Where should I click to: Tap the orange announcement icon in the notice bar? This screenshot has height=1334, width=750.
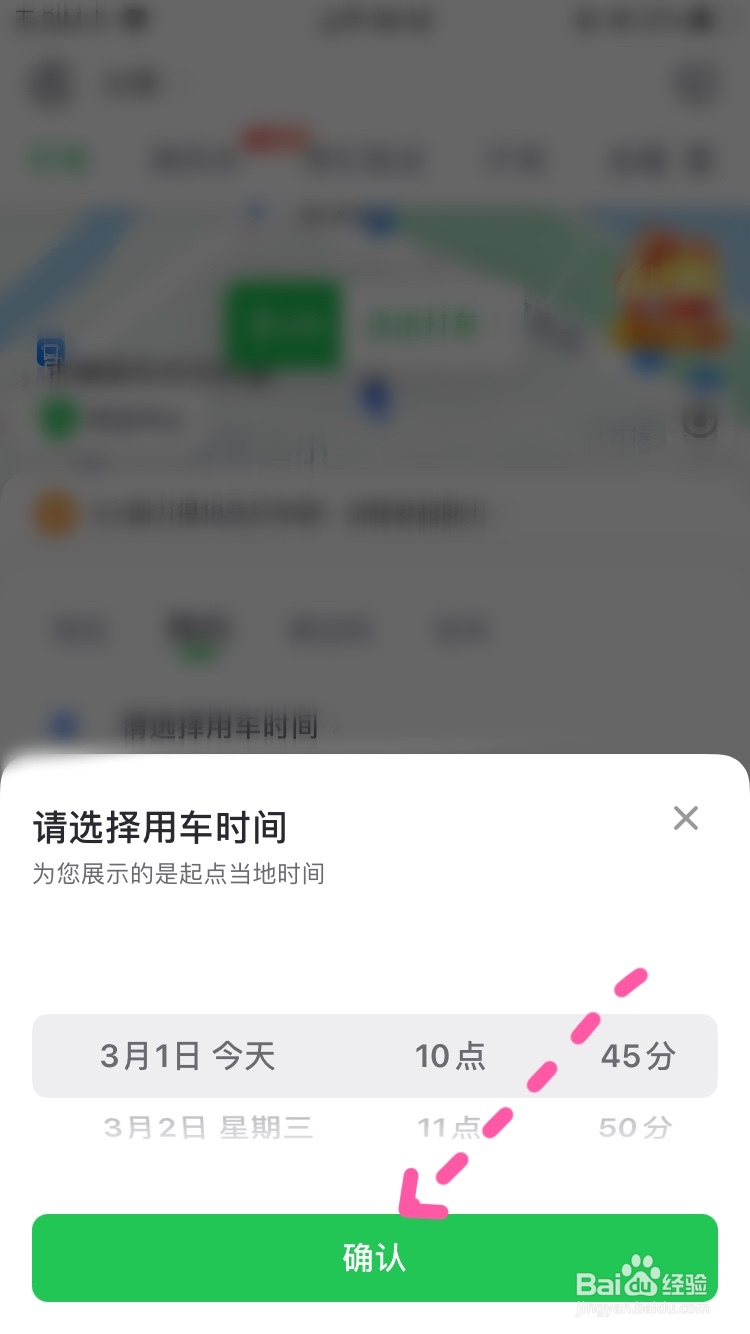click(52, 512)
